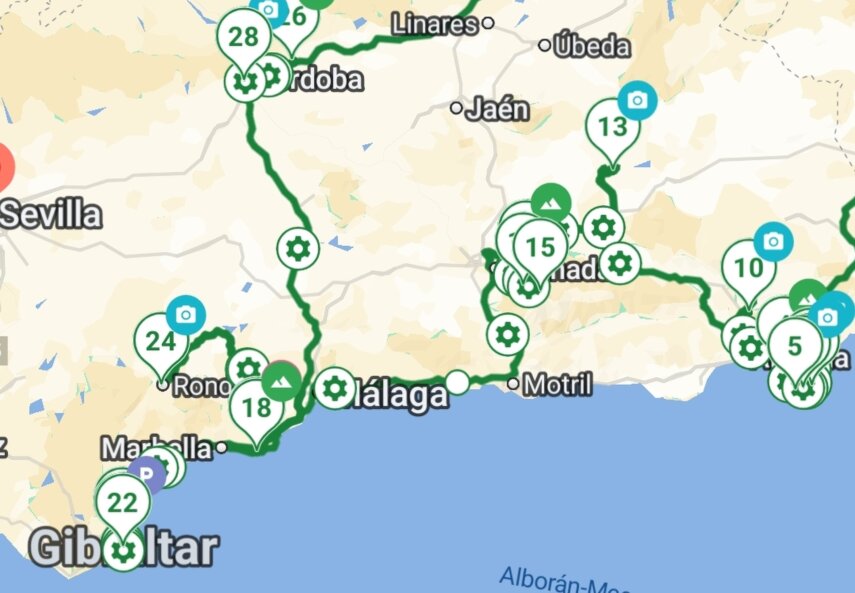Select map pin number 13
The image size is (855, 593).
click(x=612, y=128)
